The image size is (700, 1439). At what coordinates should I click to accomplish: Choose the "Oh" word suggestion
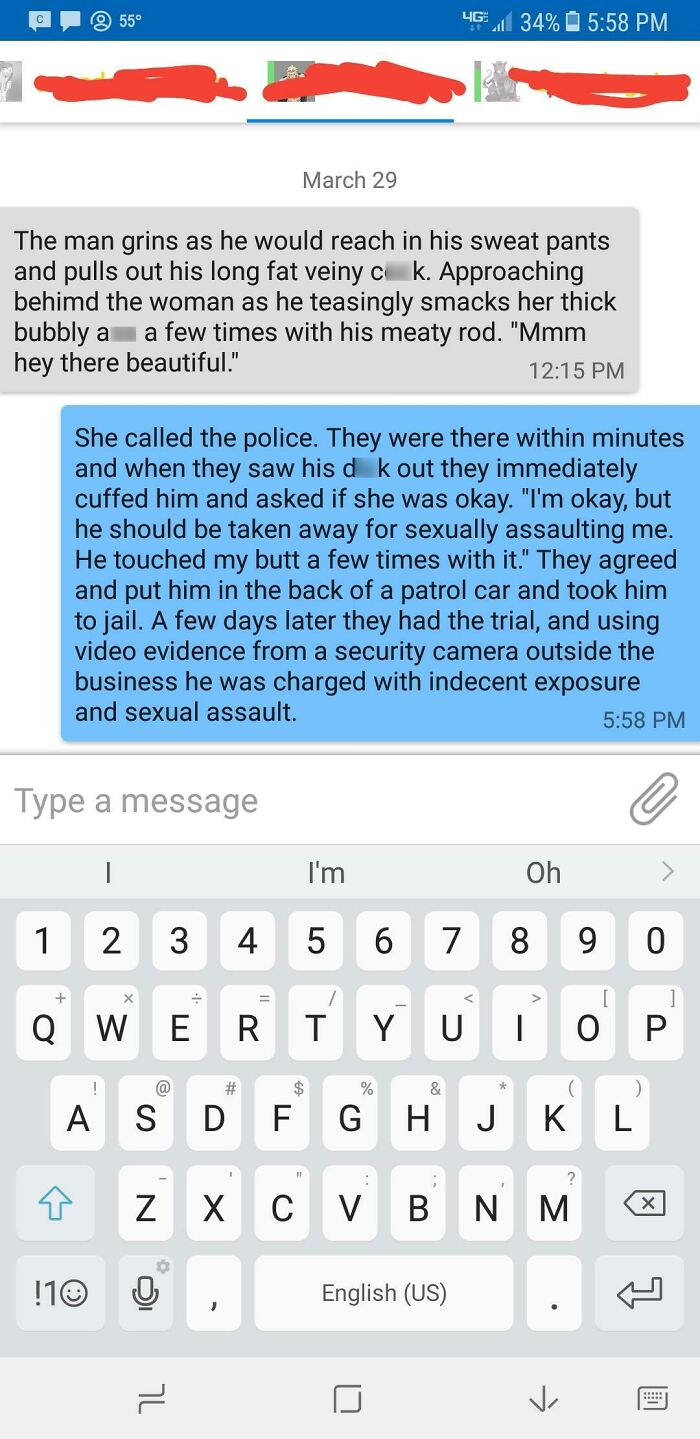tap(543, 873)
